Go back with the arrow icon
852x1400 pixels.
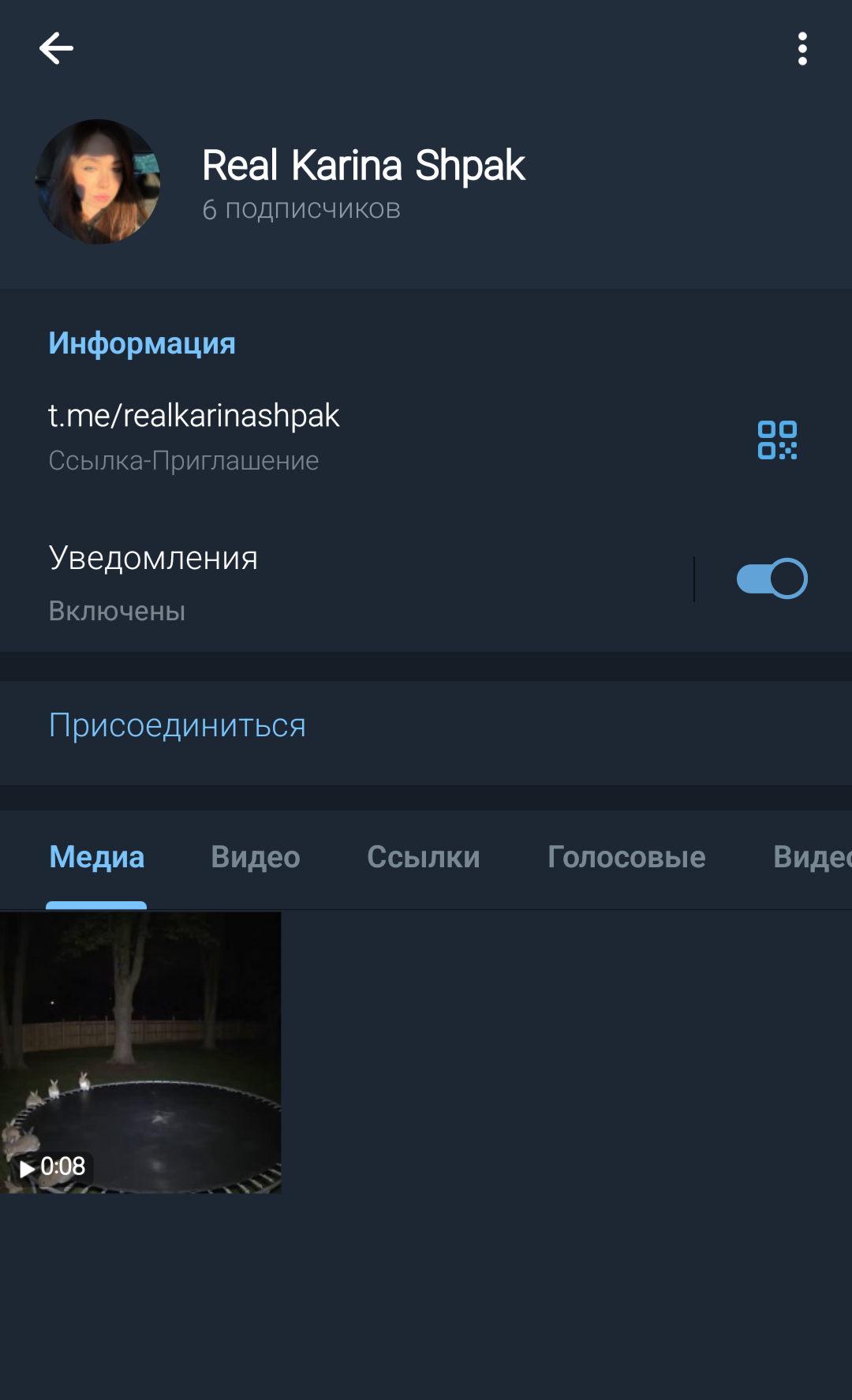[x=56, y=49]
